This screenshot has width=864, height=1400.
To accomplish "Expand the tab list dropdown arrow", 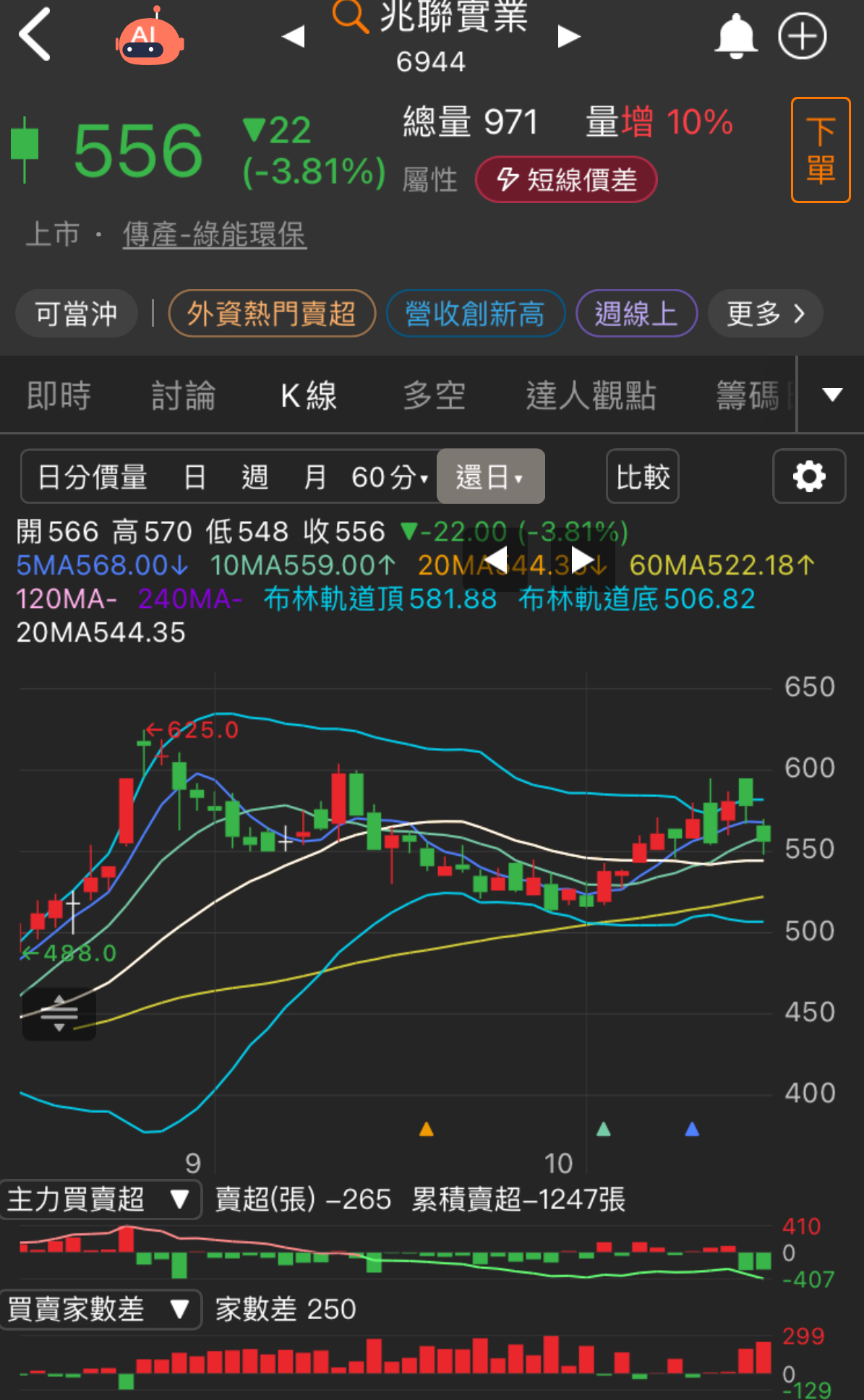I will pyautogui.click(x=832, y=395).
